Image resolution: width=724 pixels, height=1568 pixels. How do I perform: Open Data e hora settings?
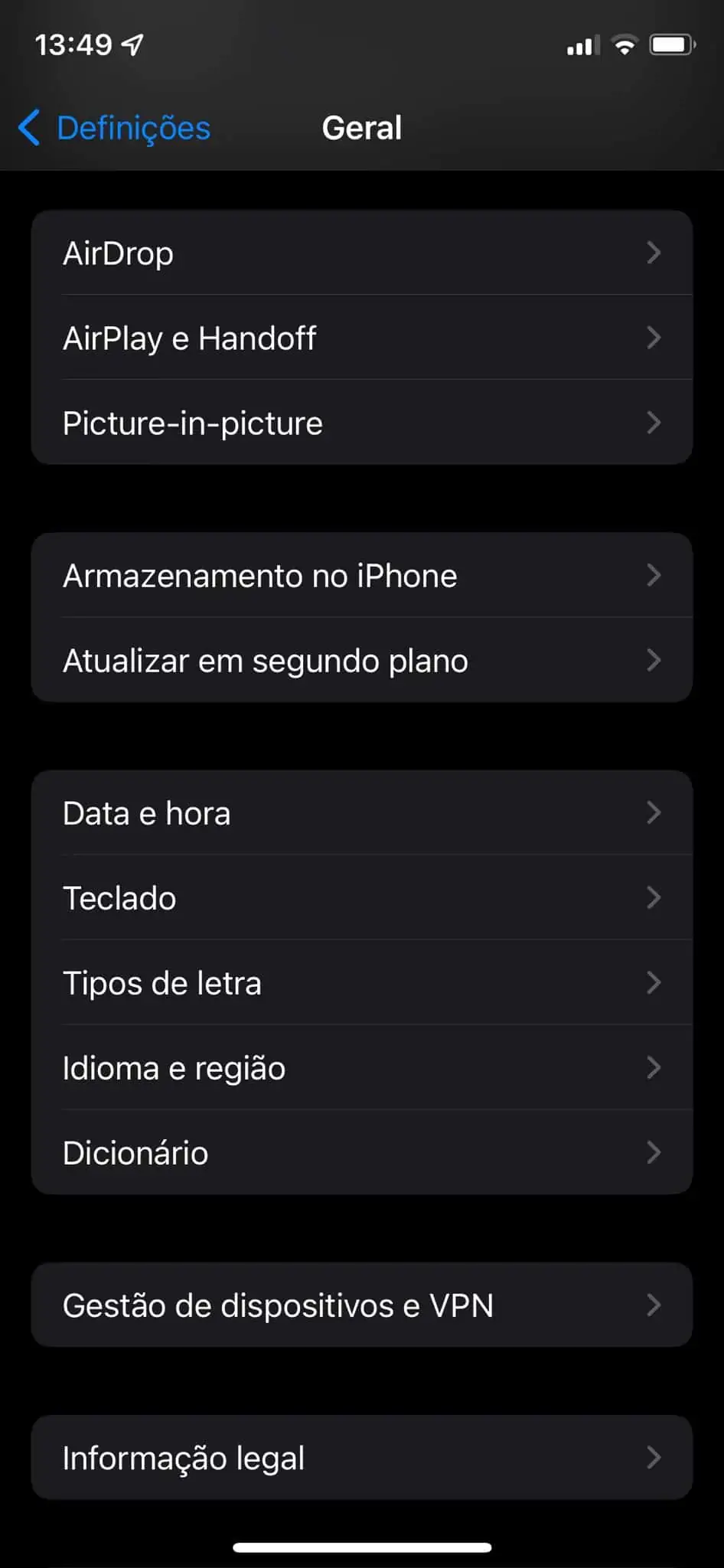362,812
